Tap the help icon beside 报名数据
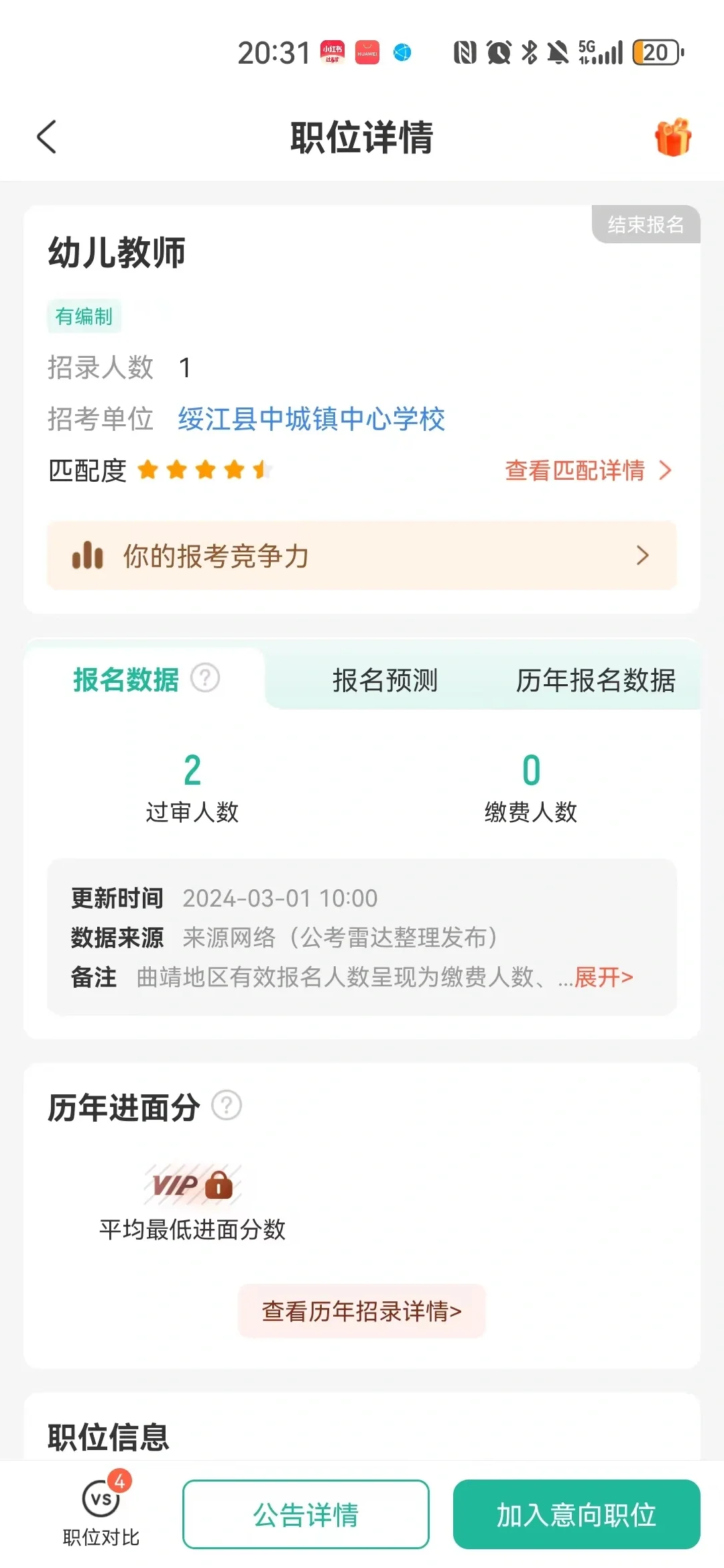The height and width of the screenshot is (1568, 724). click(205, 678)
